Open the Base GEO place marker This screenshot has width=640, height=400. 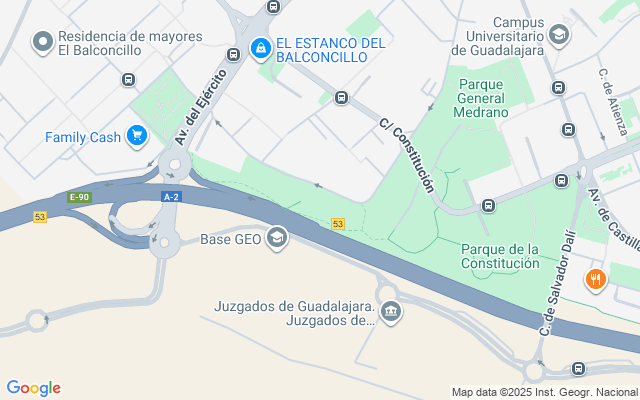click(277, 238)
